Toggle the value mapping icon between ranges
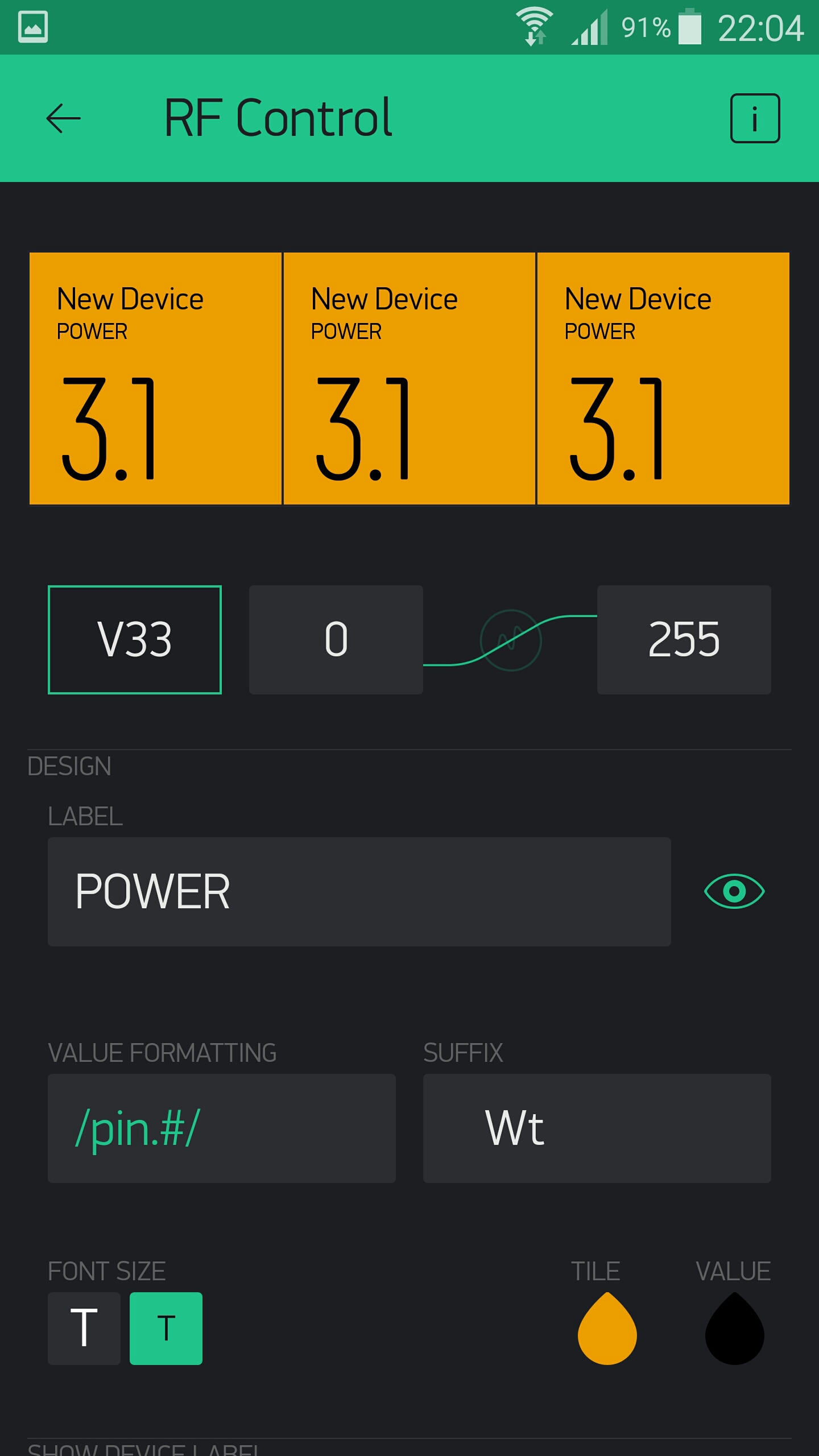 tap(511, 640)
